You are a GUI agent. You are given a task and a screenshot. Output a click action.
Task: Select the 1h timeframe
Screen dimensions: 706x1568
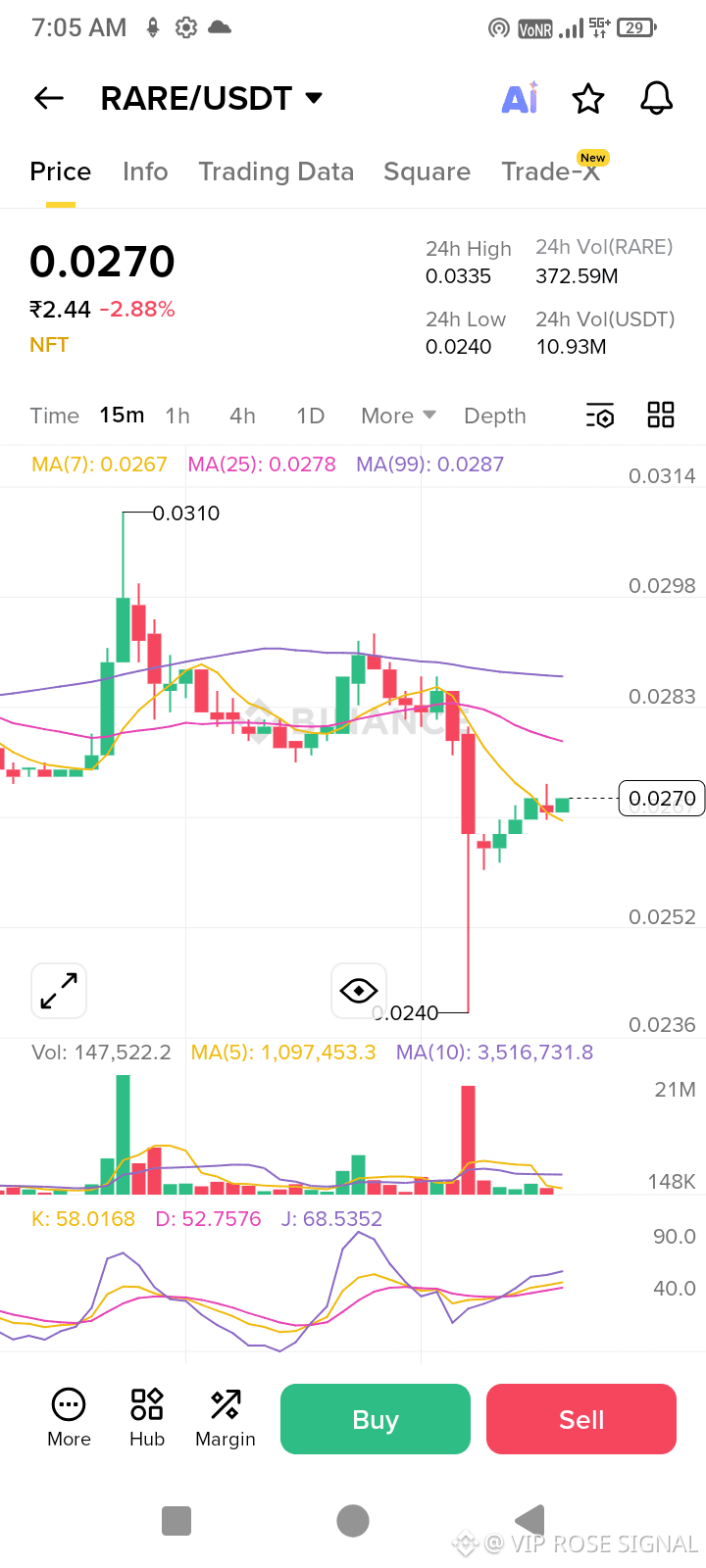[177, 416]
